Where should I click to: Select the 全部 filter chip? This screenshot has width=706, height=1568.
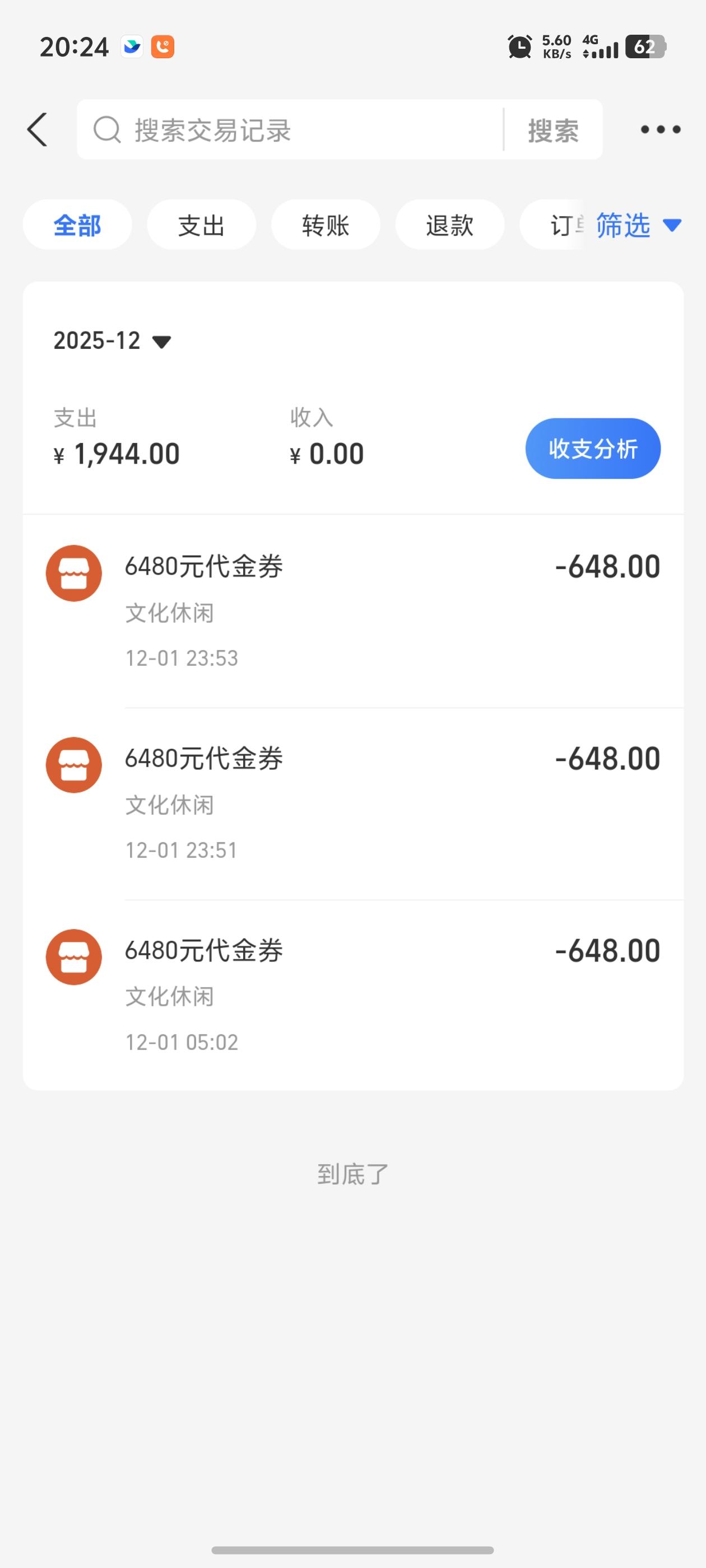(x=77, y=225)
